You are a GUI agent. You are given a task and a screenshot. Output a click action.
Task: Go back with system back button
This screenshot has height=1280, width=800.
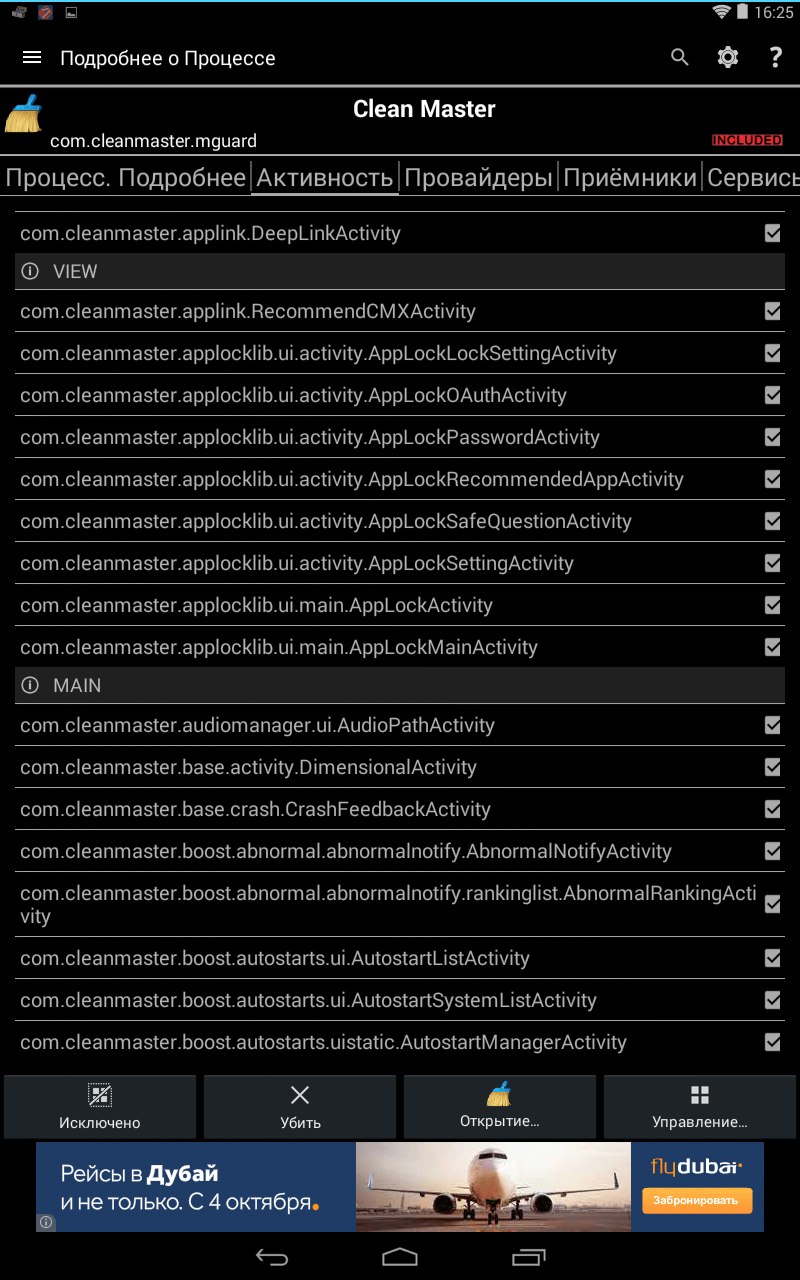pos(271,1257)
